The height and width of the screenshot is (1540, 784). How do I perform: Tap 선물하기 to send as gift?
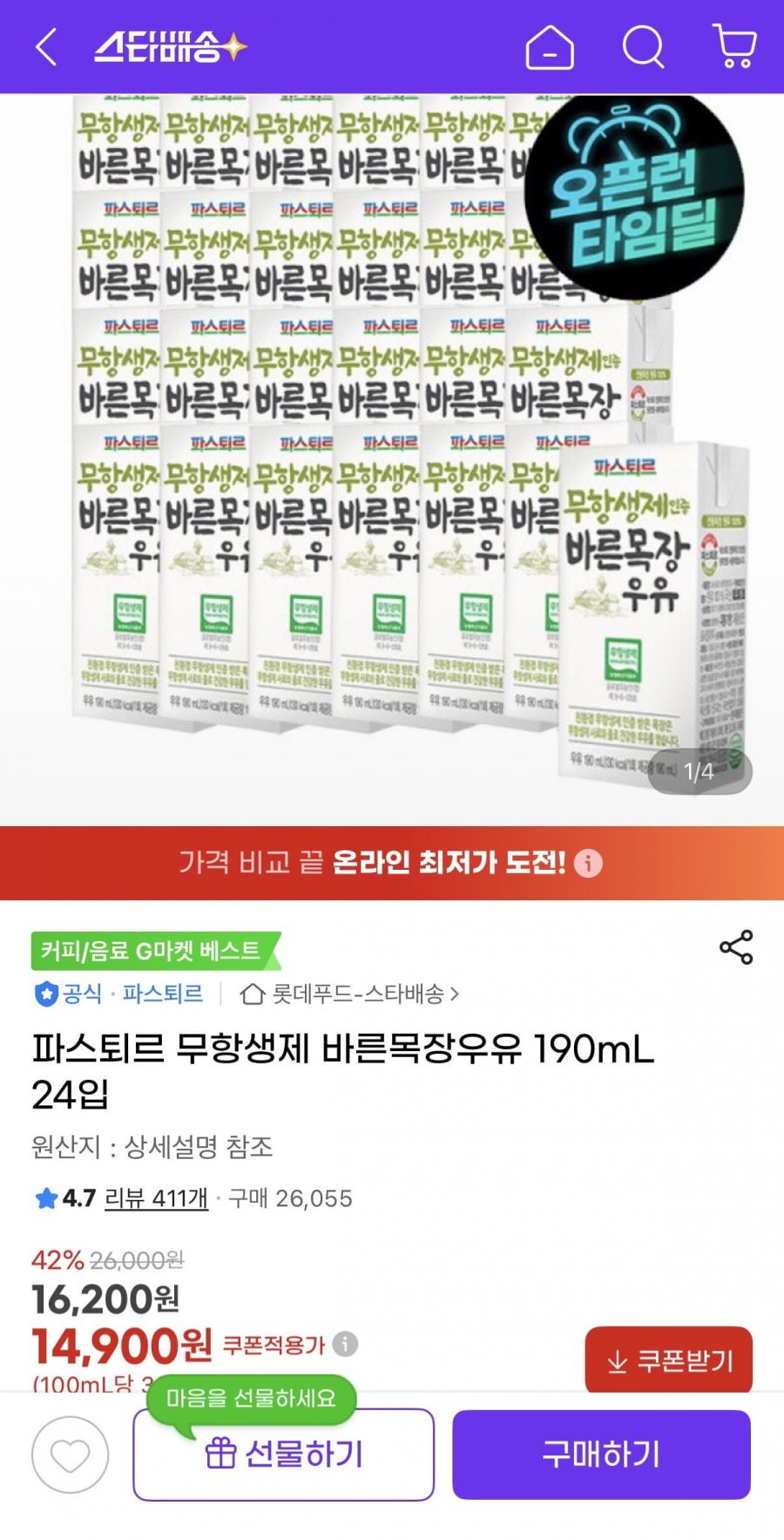coord(283,1455)
